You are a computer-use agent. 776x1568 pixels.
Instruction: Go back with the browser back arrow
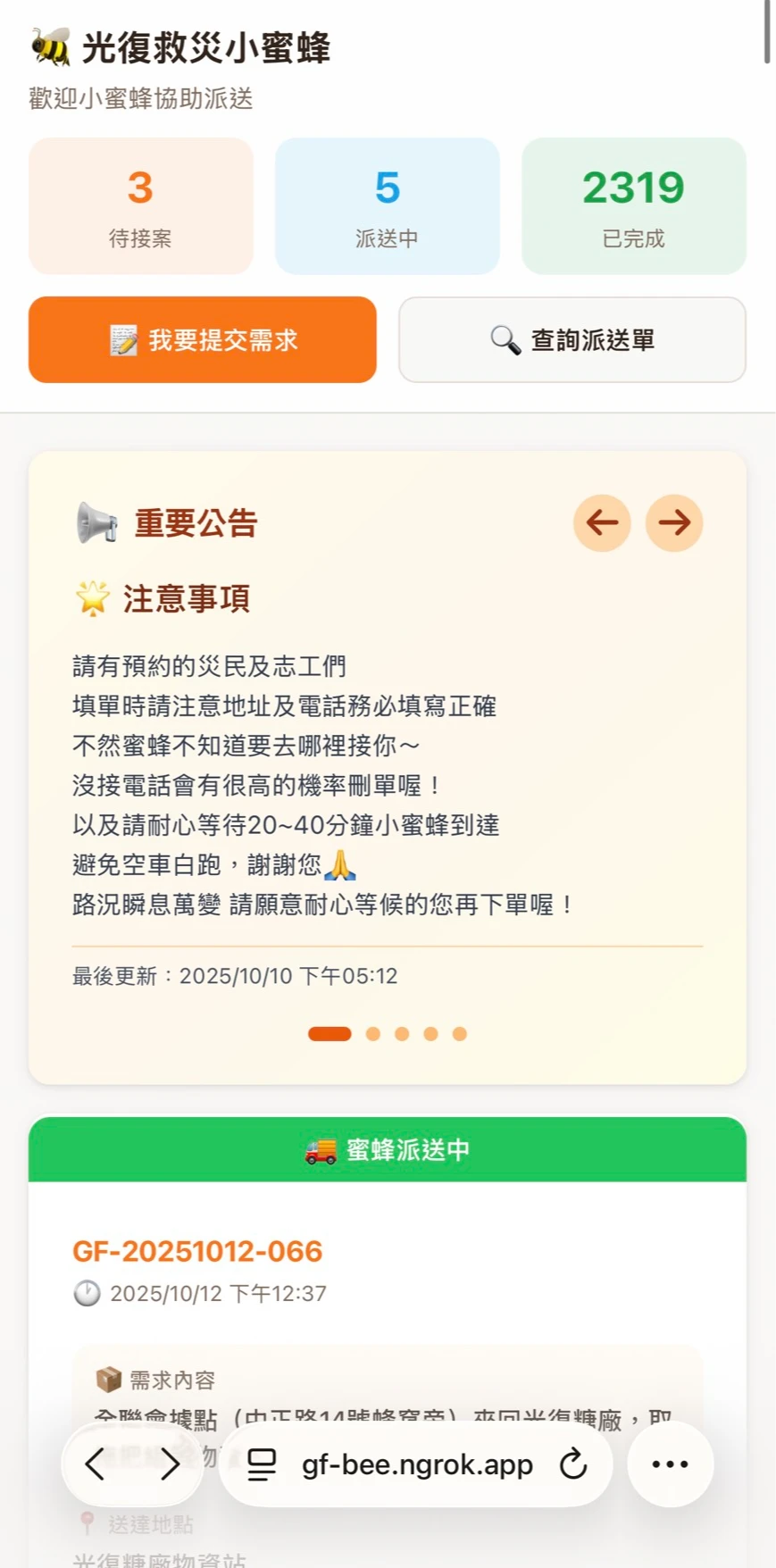96,1464
